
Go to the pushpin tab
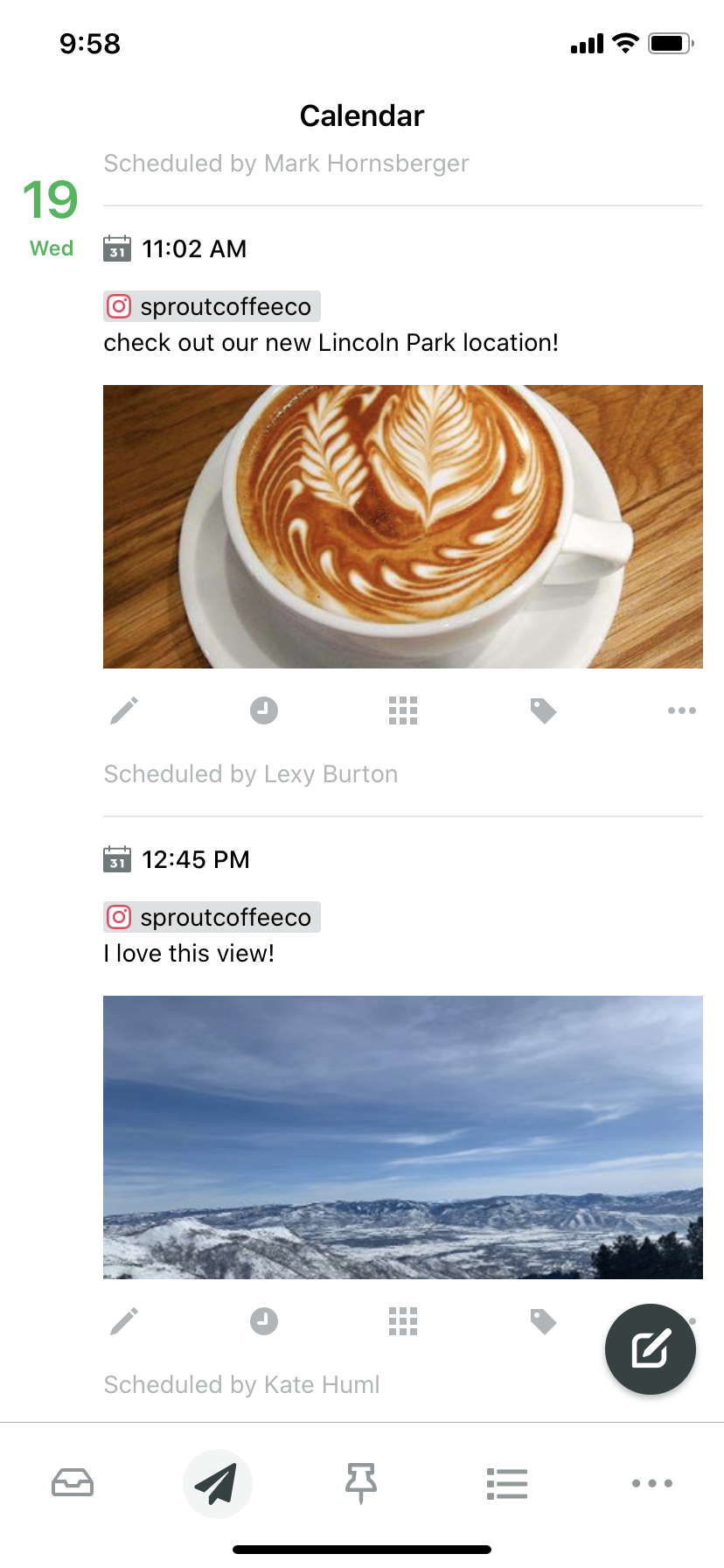pos(361,1483)
